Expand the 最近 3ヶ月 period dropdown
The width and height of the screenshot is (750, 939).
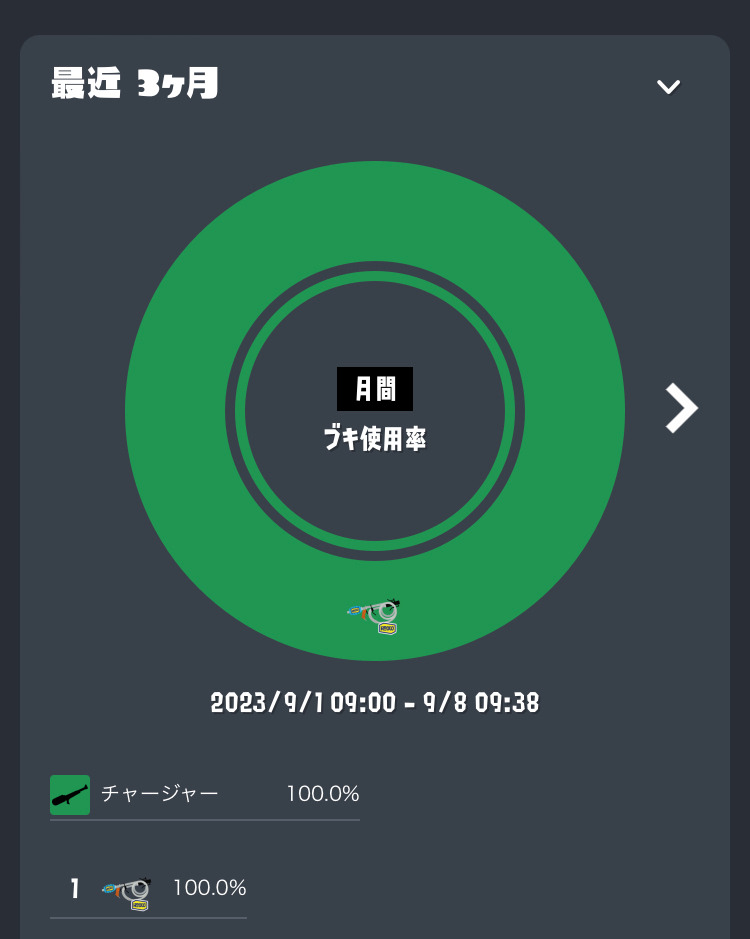[x=668, y=87]
